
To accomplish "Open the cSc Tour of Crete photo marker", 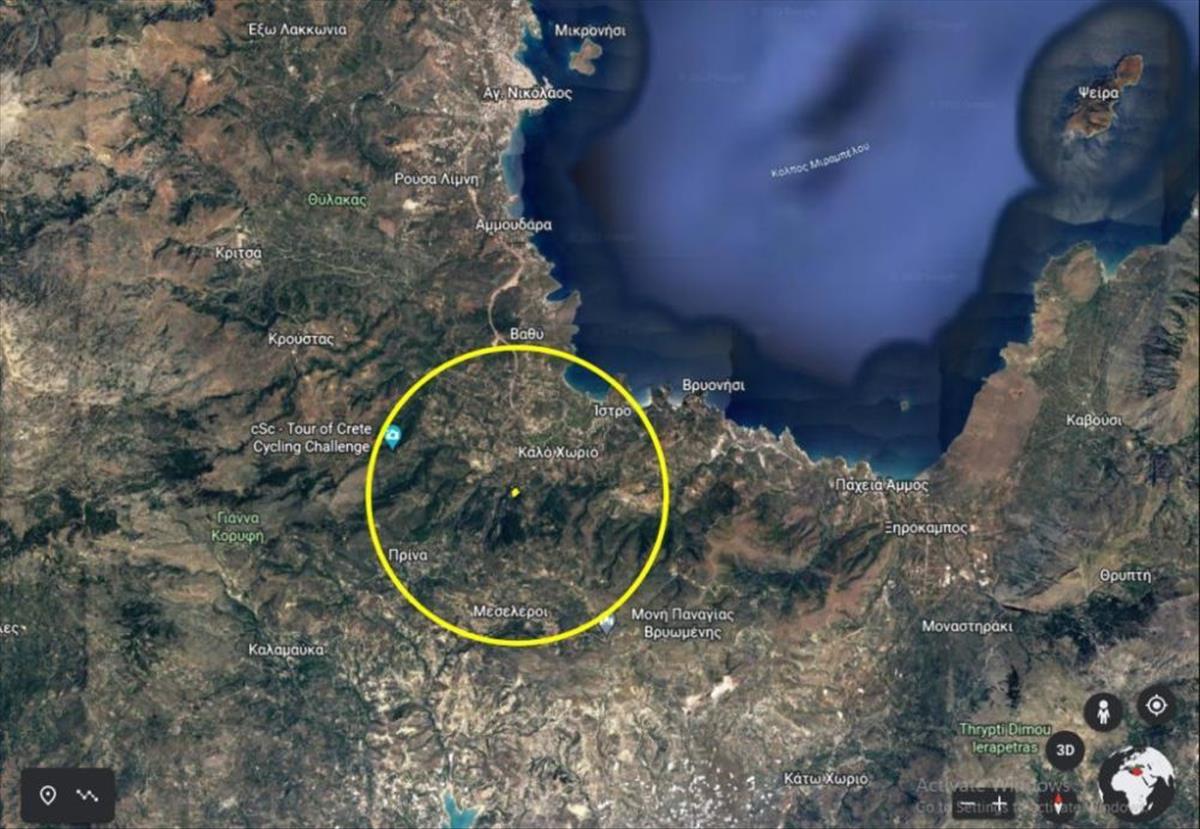I will 393,436.
